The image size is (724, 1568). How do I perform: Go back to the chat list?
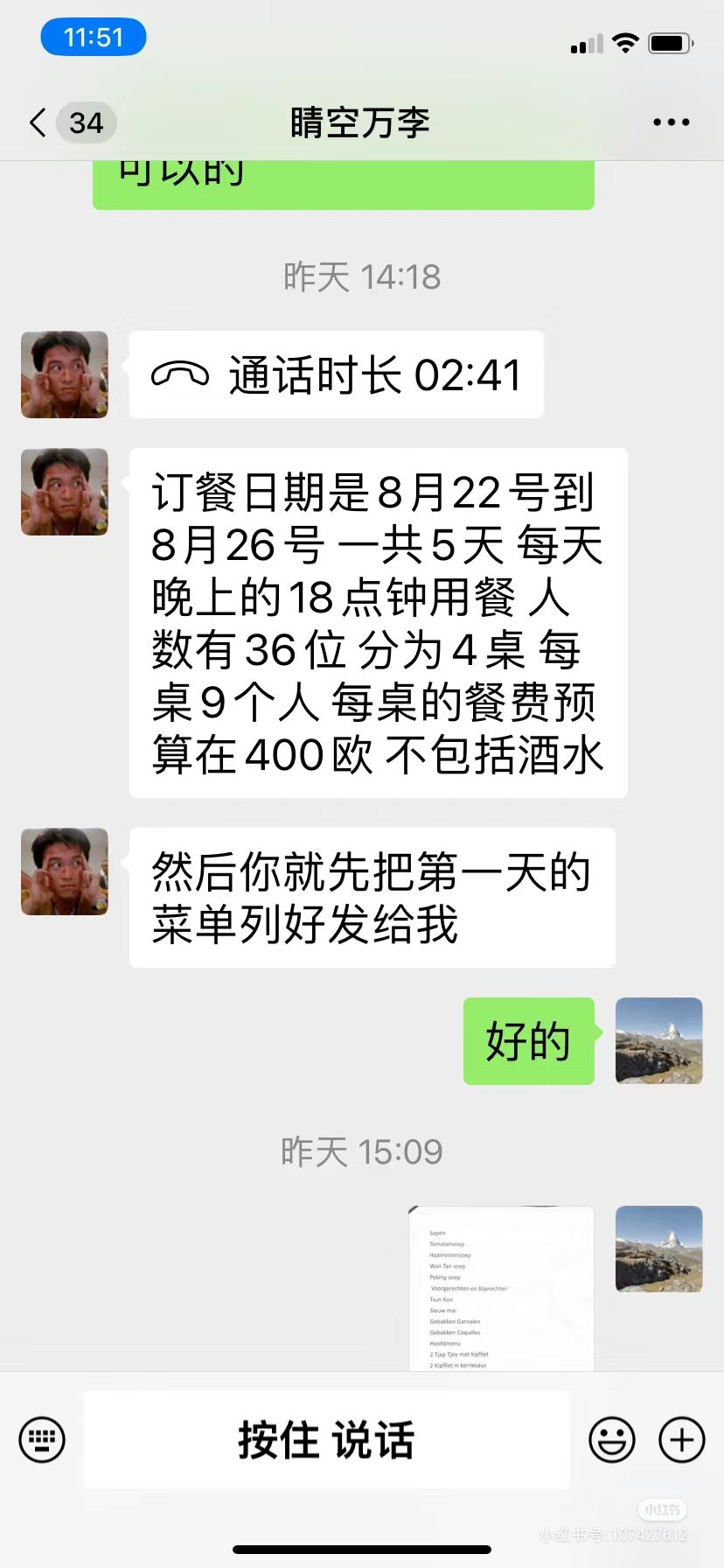70,123
